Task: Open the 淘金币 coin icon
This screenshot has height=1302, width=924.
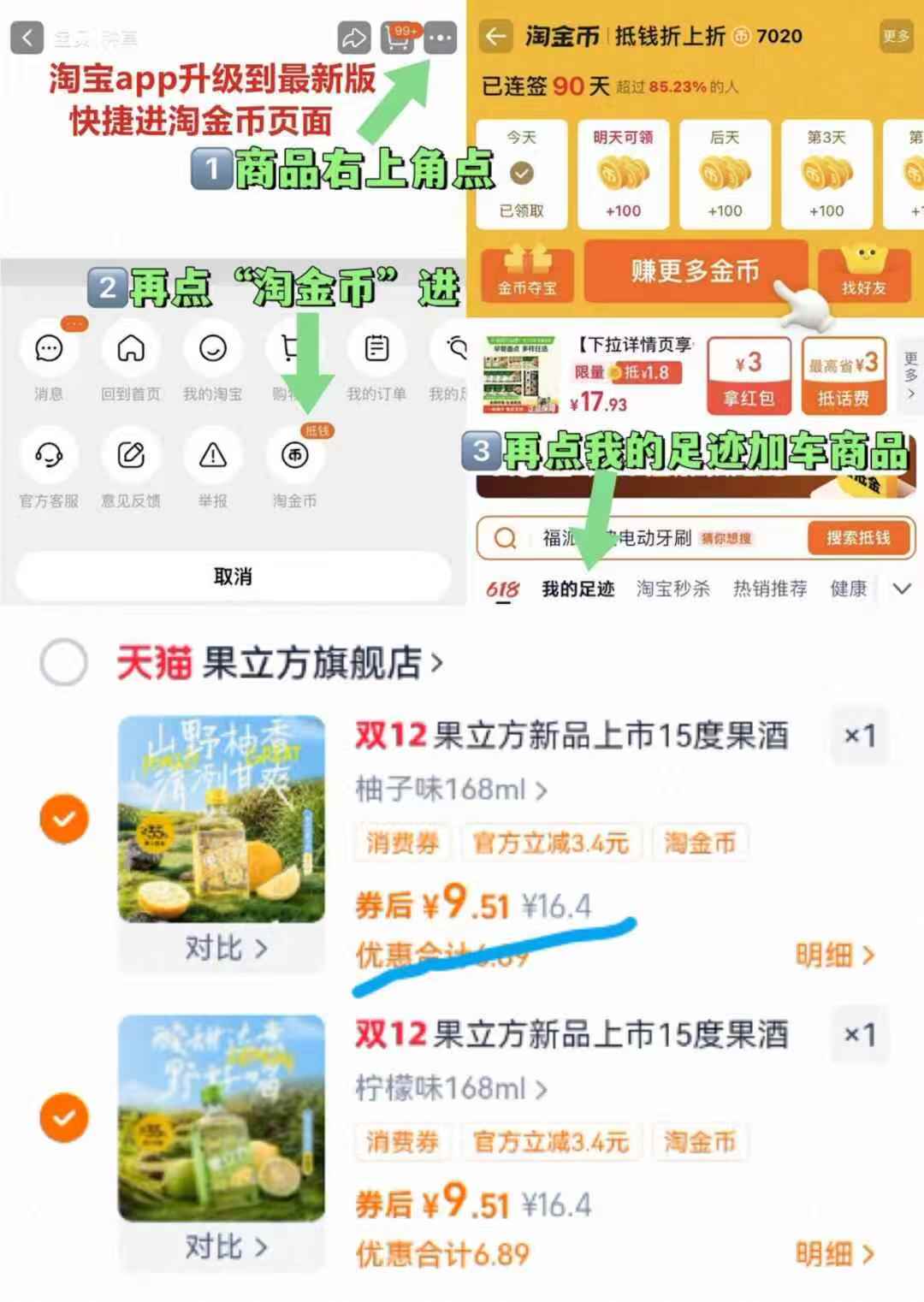Action: (295, 458)
